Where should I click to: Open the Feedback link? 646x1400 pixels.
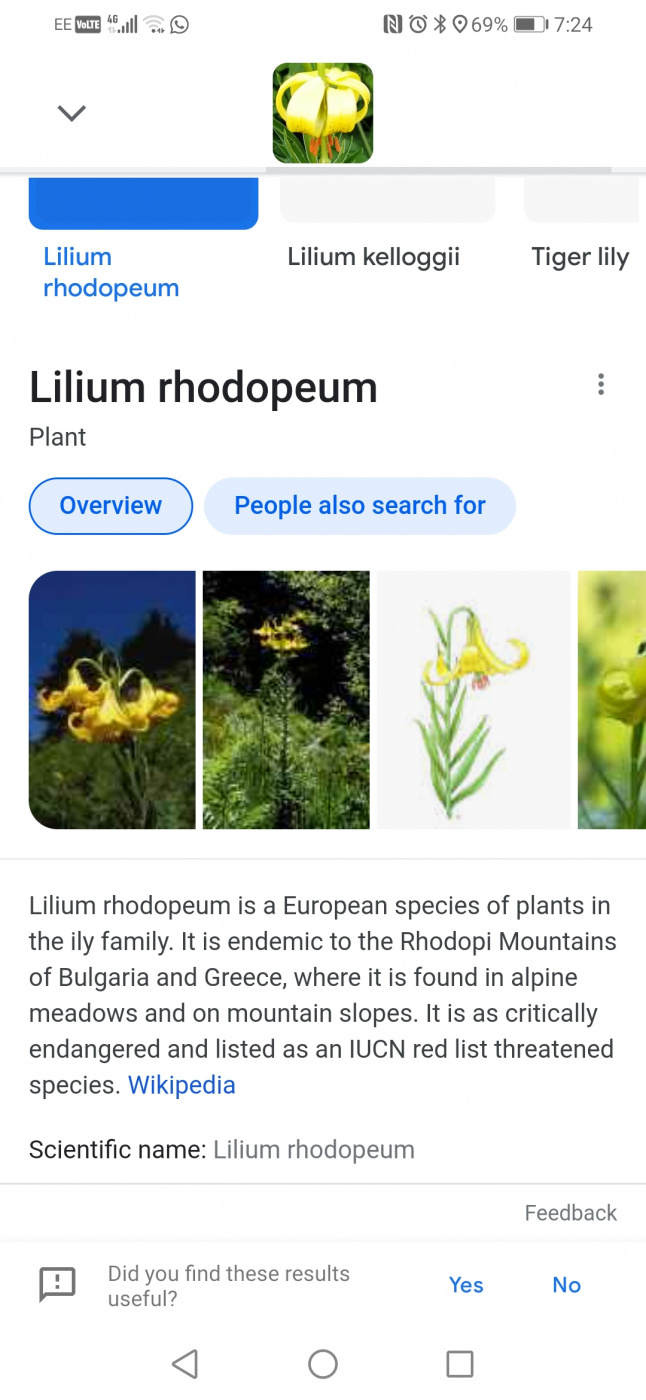(x=570, y=1213)
